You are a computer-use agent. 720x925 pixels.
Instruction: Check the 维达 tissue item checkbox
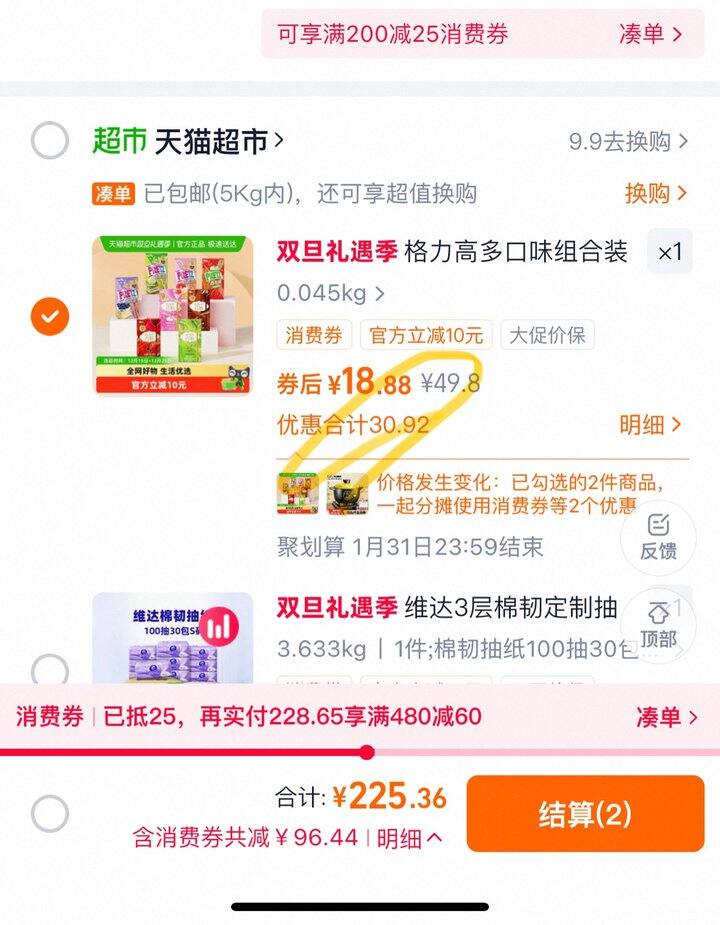(49, 670)
